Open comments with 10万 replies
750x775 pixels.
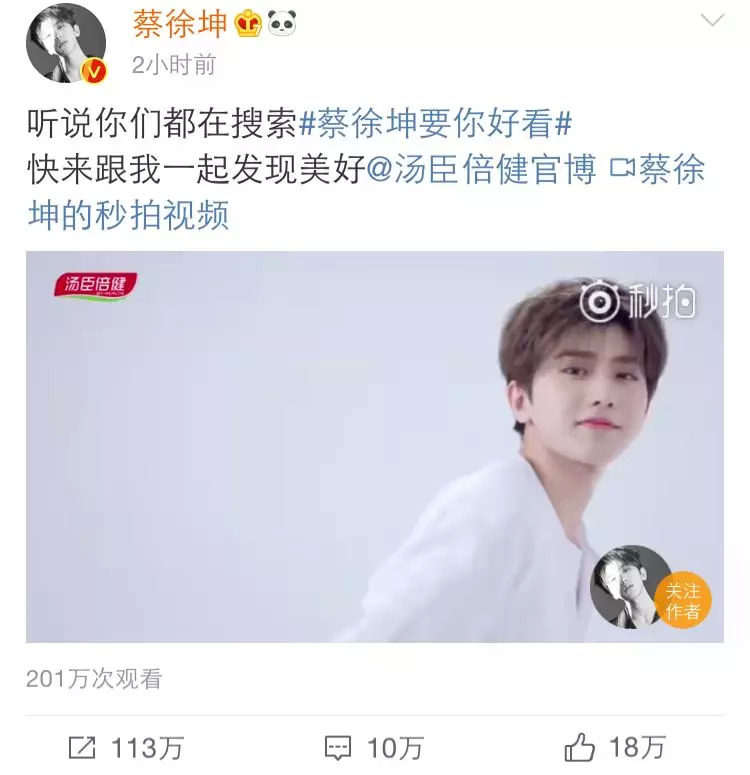[x=374, y=746]
